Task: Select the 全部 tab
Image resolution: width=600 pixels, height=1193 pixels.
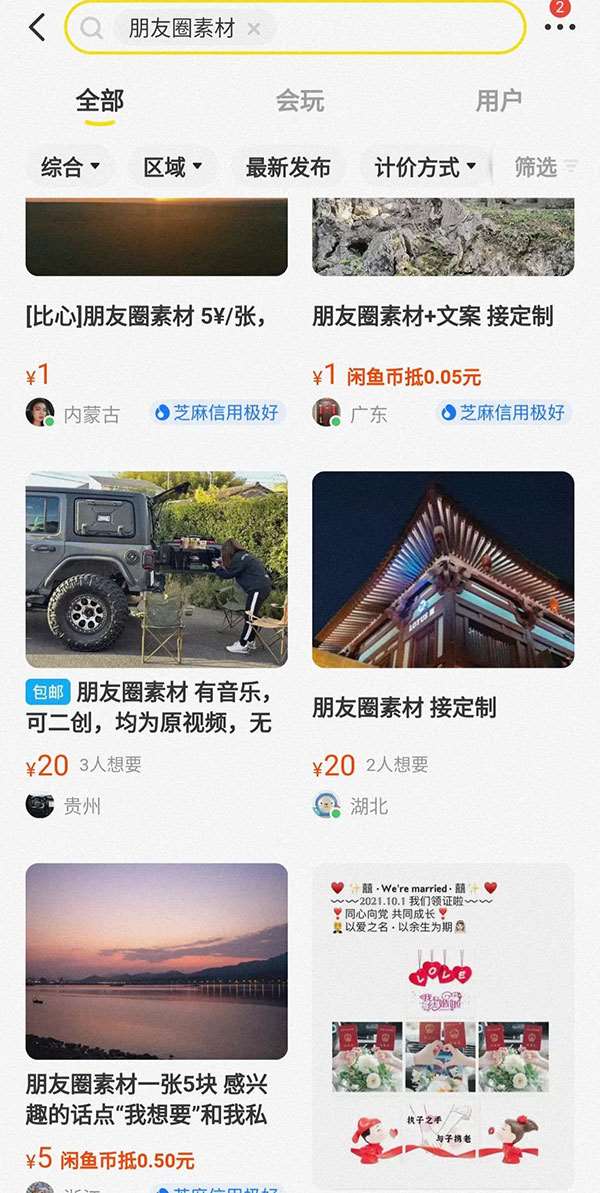Action: point(99,101)
